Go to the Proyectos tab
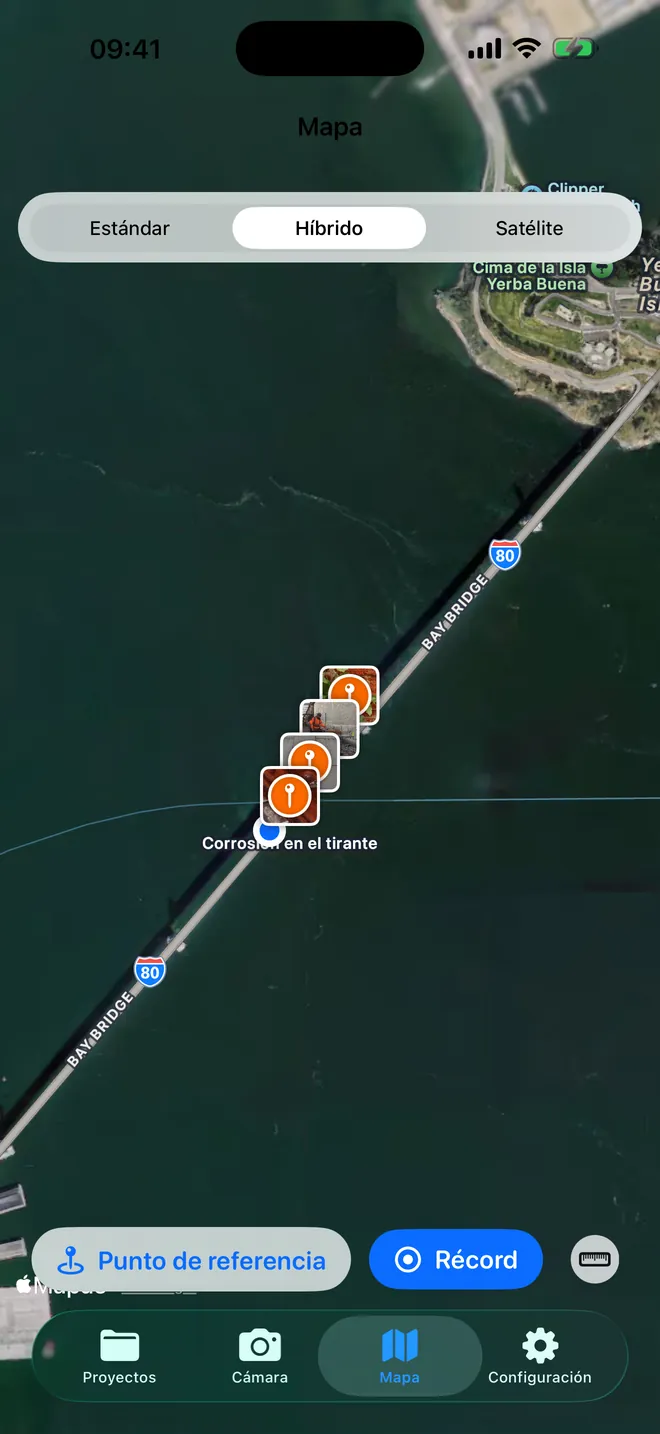Image resolution: width=660 pixels, height=1434 pixels. point(119,1356)
